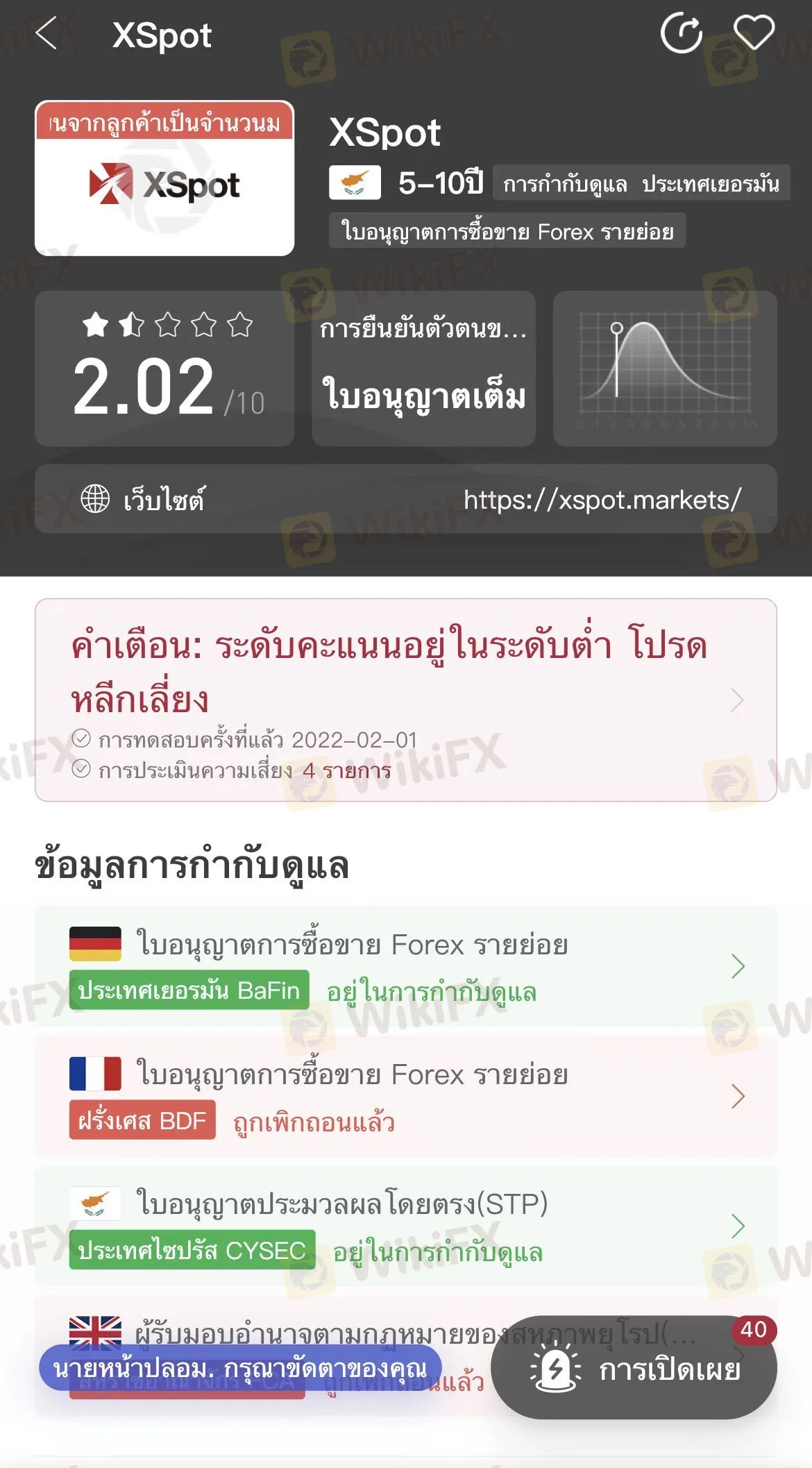Open the ใบอนุญาตเต็ม license verification card

tap(423, 369)
